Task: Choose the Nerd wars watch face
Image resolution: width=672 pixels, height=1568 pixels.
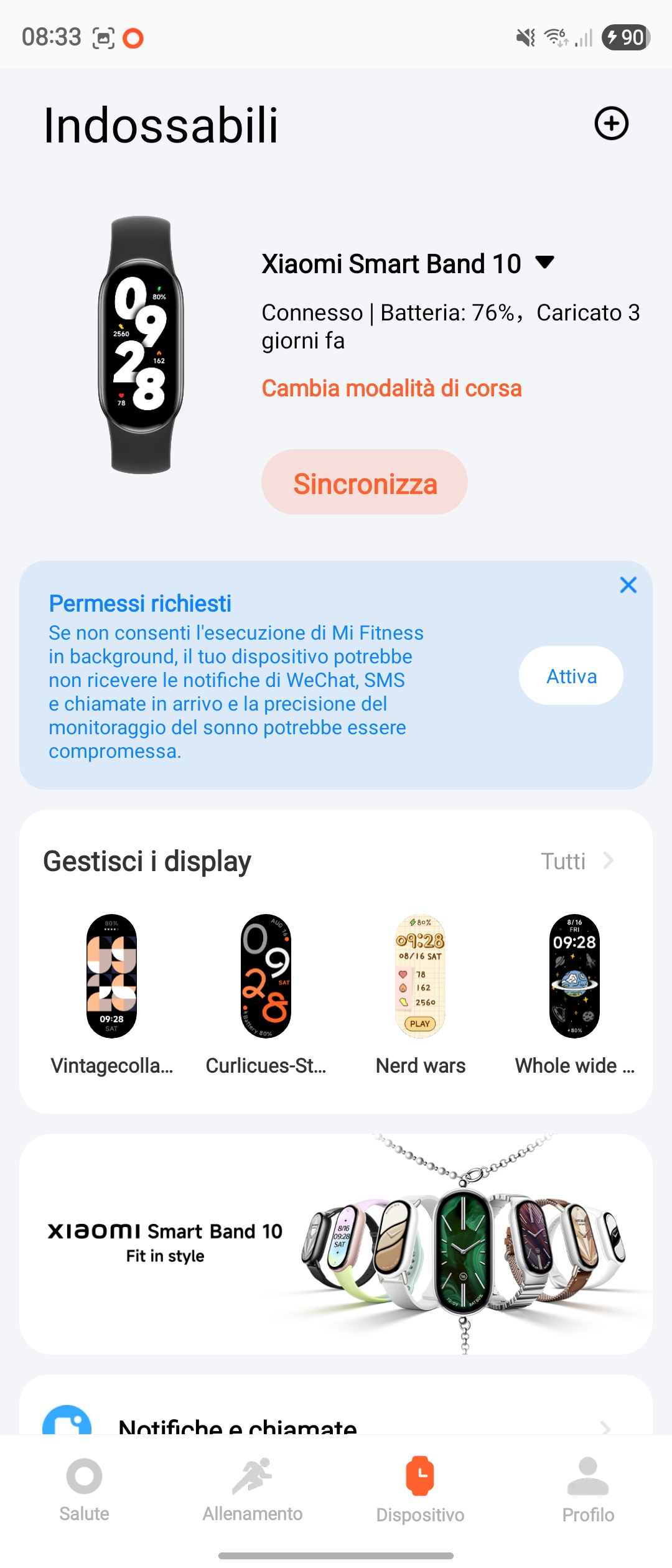Action: pyautogui.click(x=420, y=977)
